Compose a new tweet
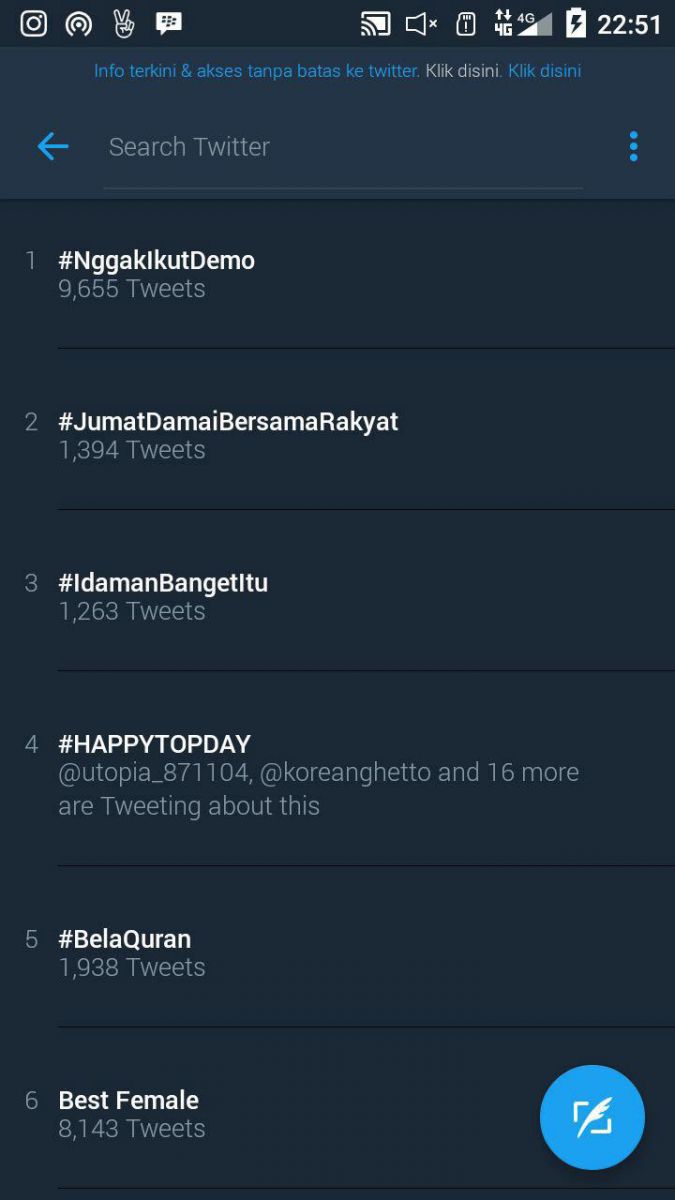The image size is (675, 1200). click(592, 1117)
